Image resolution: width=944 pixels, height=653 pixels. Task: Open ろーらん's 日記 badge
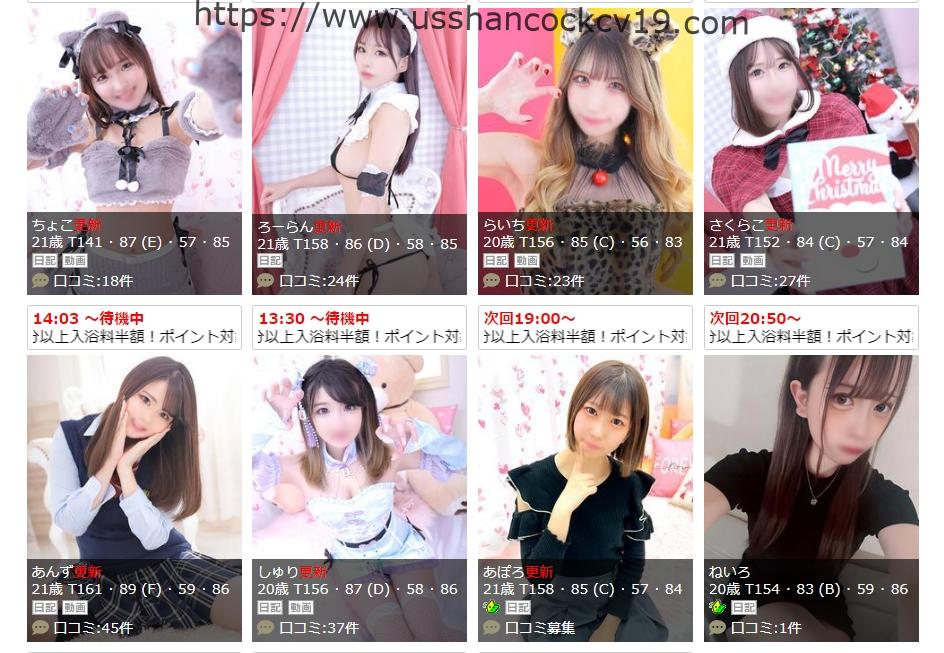coord(270,260)
